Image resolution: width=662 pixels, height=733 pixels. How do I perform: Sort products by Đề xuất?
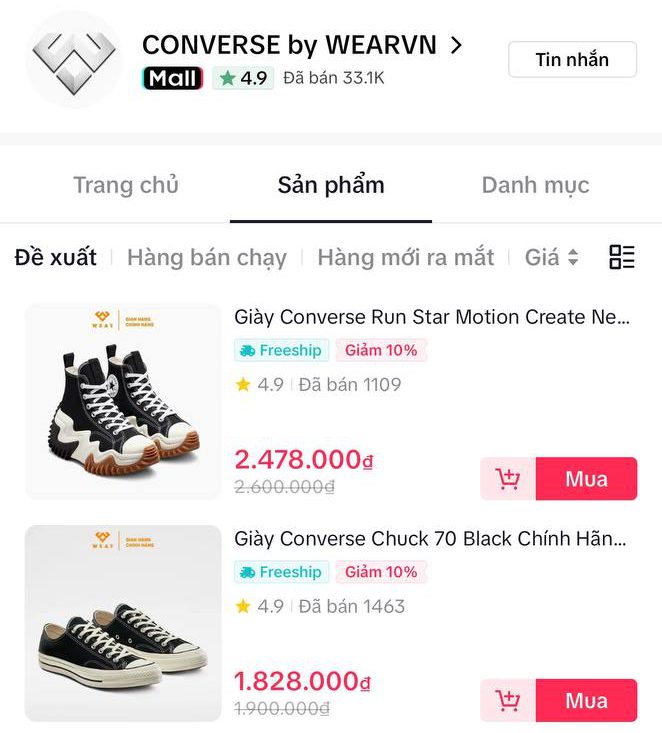click(56, 257)
